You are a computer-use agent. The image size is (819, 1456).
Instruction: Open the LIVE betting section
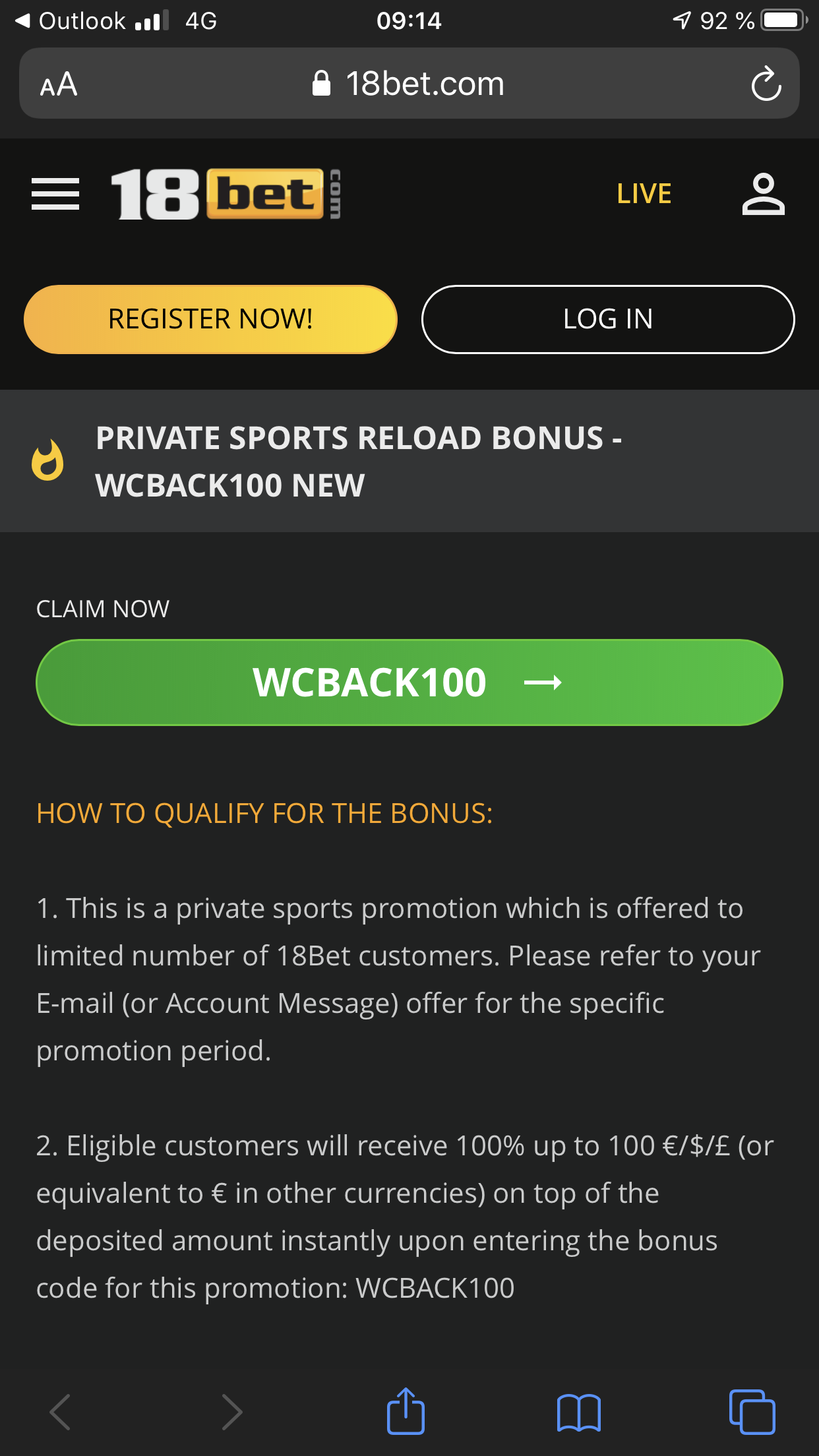[644, 194]
